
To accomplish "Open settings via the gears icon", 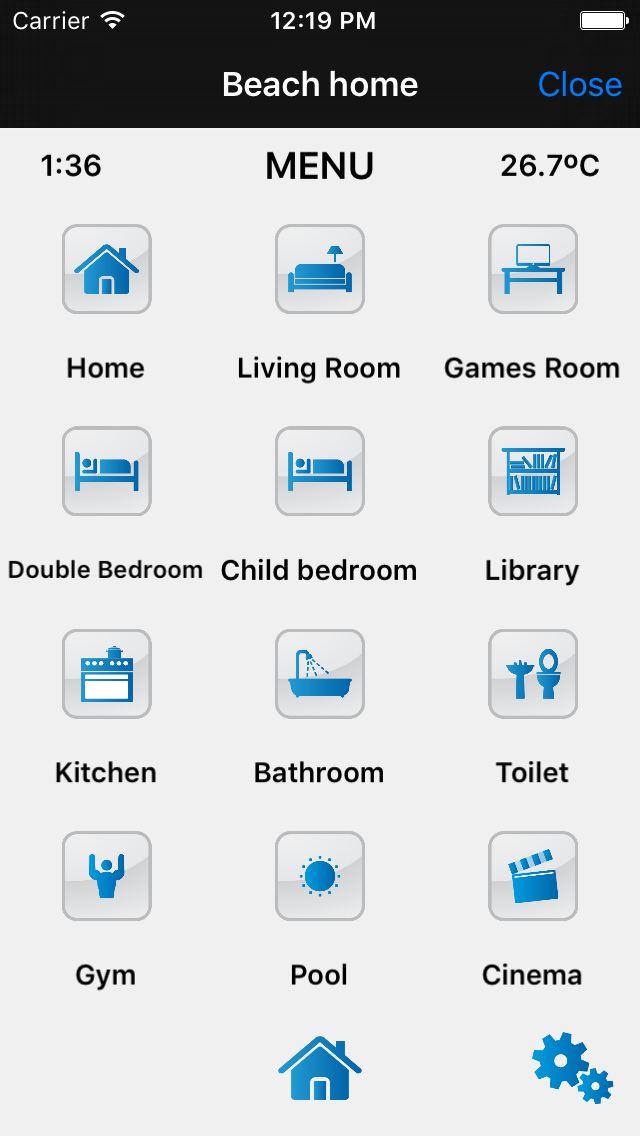I will click(573, 1068).
